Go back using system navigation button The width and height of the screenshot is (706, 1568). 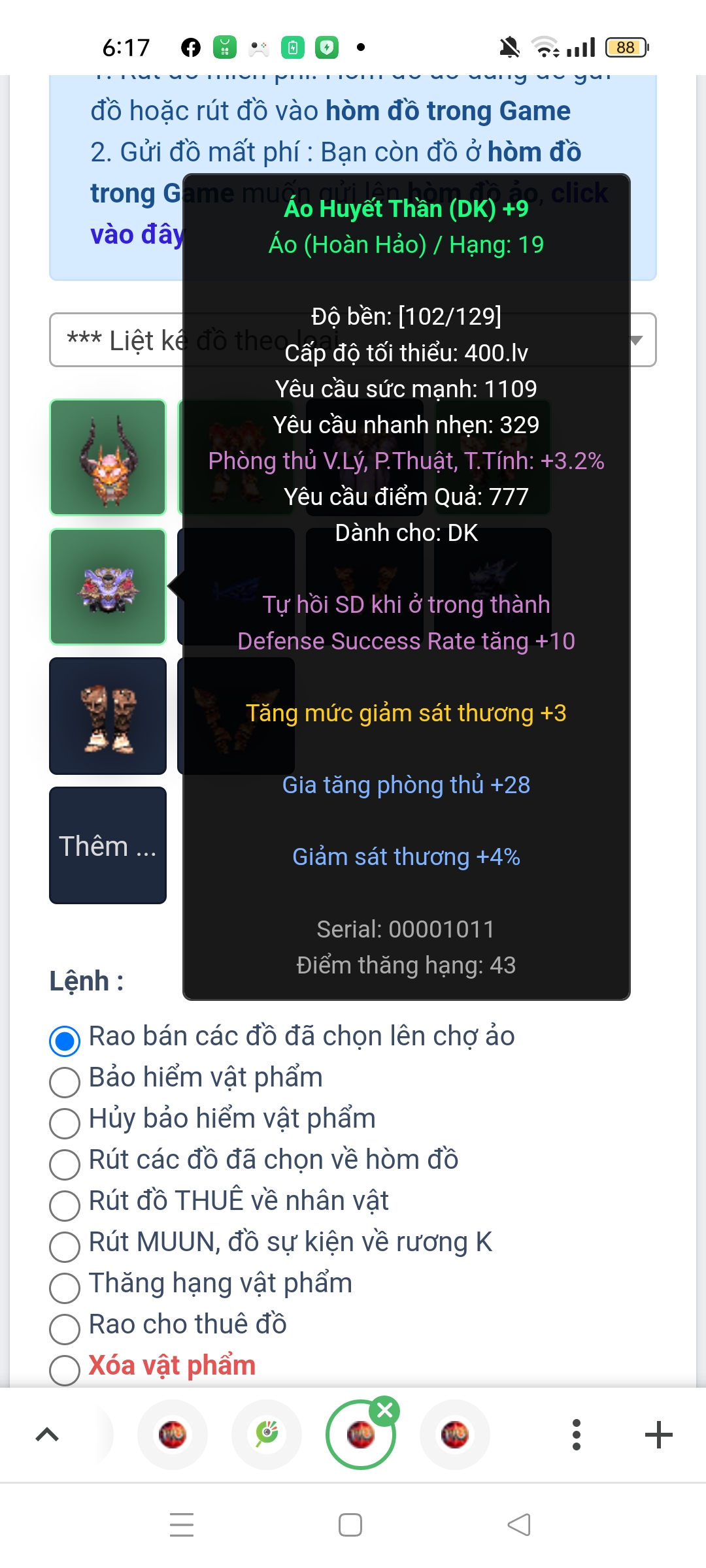click(x=518, y=1525)
